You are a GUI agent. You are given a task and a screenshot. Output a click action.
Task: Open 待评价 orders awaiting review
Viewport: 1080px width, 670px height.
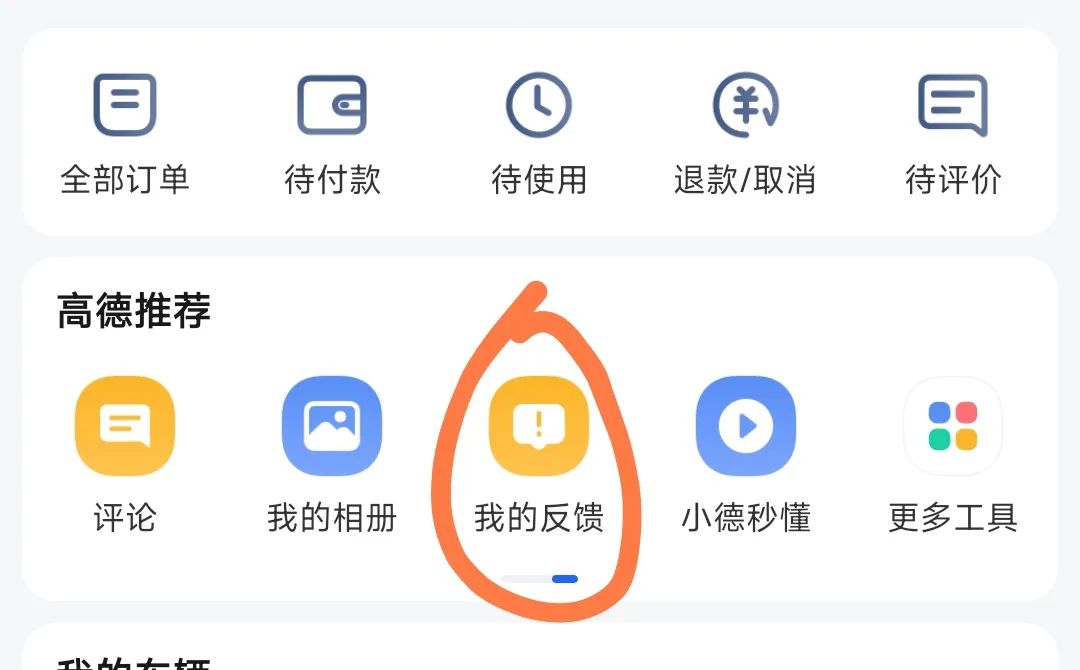(952, 132)
